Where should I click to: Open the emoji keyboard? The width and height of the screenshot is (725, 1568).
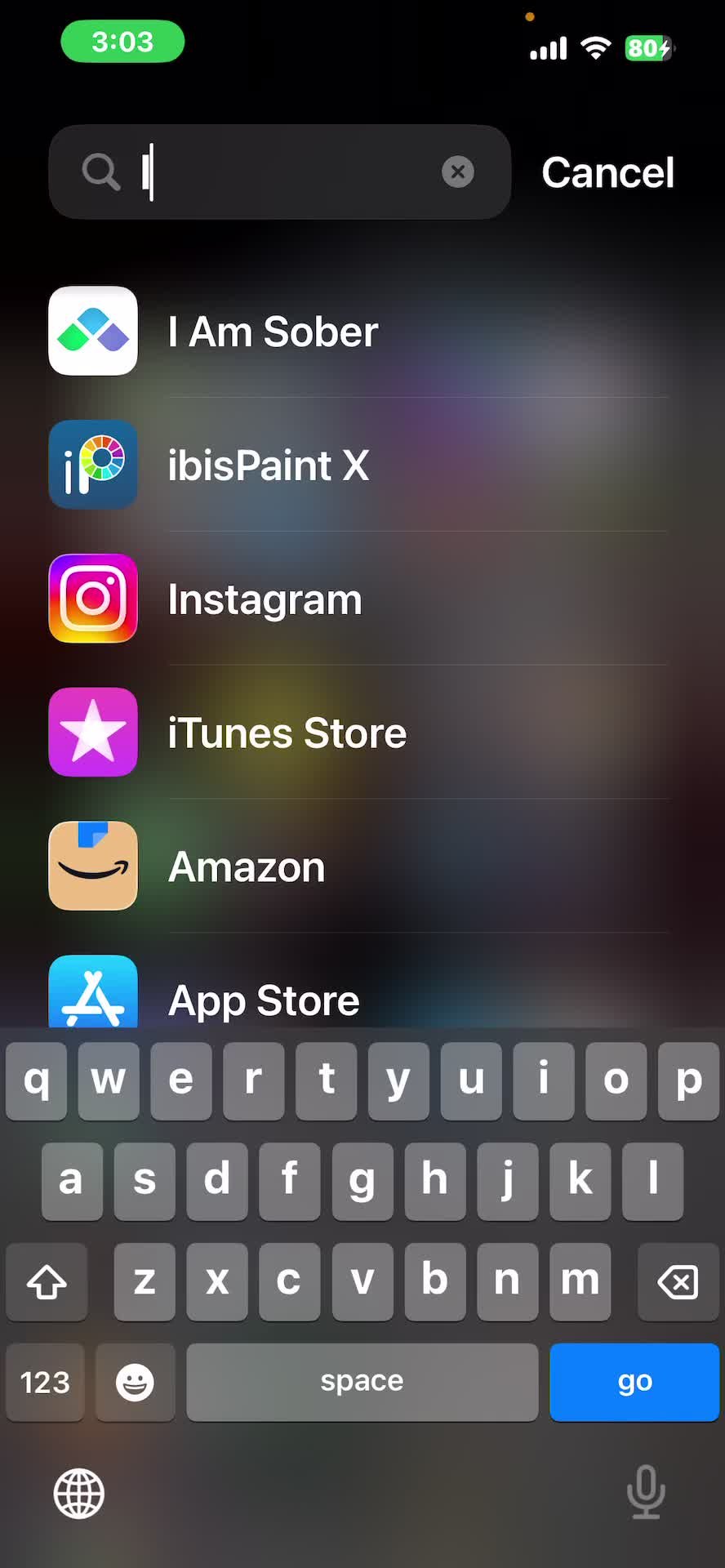pos(135,1382)
